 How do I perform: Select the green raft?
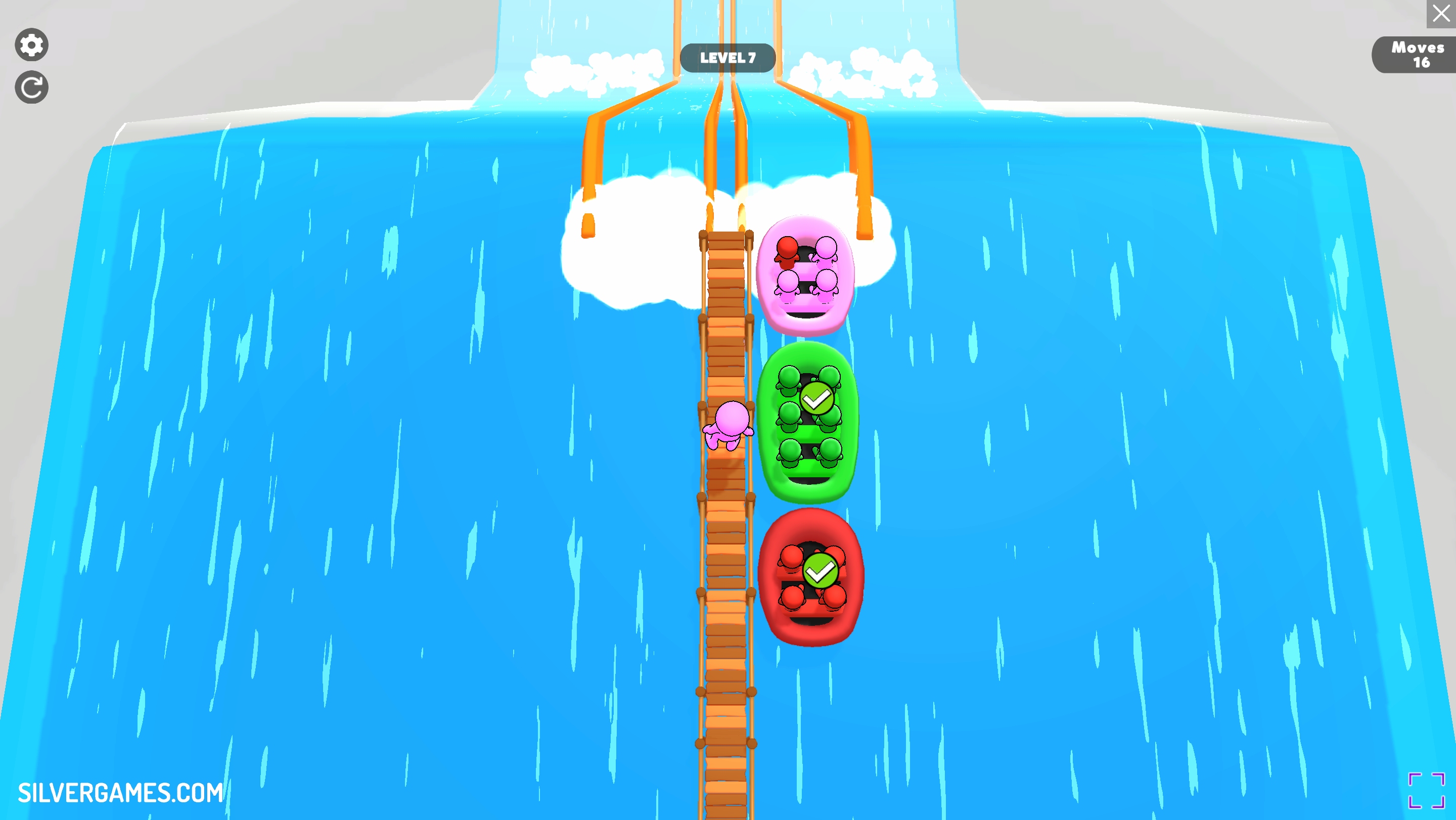point(809,423)
